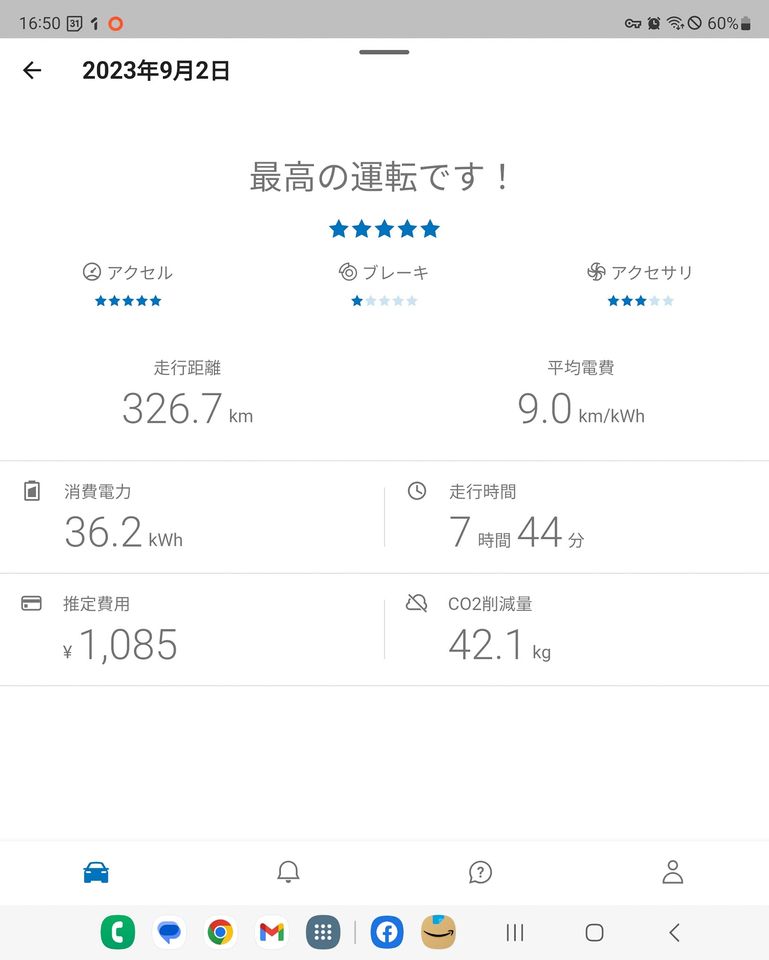The height and width of the screenshot is (960, 769).
Task: Open Gmail from the taskbar
Action: pyautogui.click(x=271, y=932)
